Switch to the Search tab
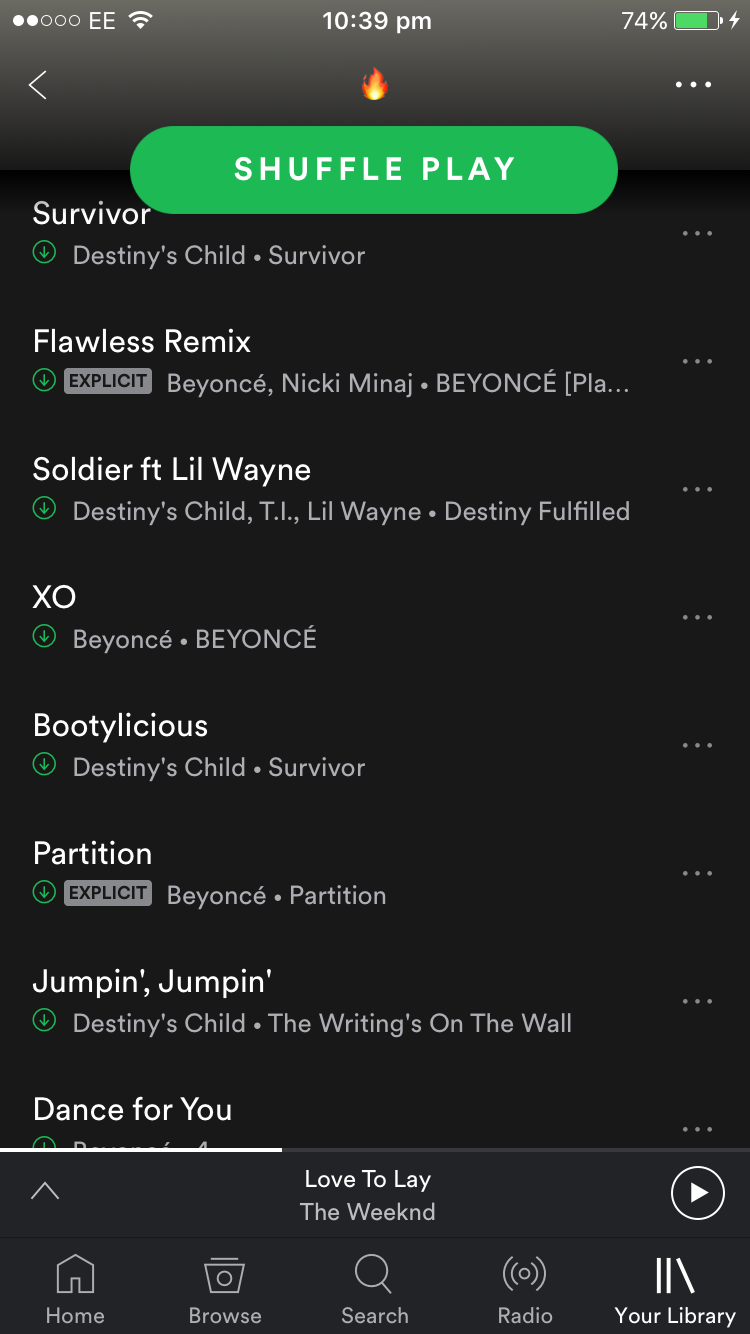The width and height of the screenshot is (750, 1334). coord(374,1289)
